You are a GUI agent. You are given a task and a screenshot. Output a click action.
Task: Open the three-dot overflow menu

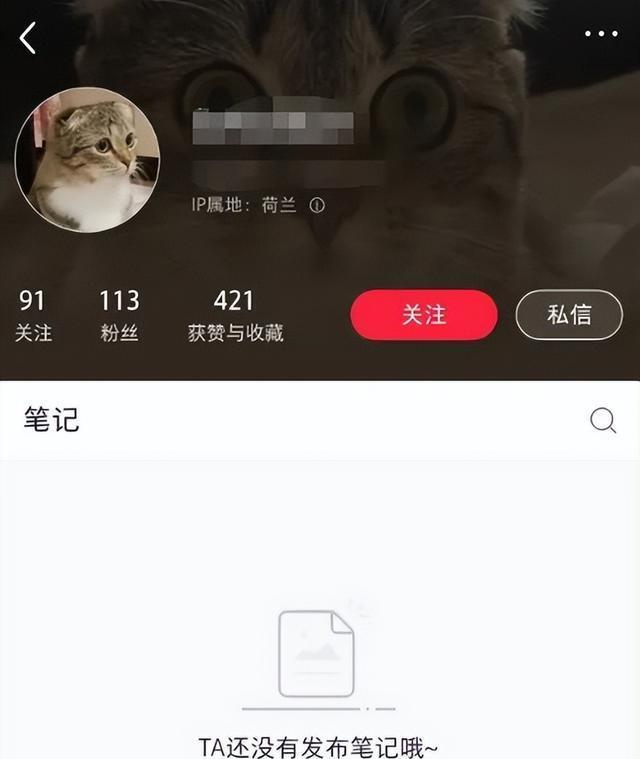(600, 34)
